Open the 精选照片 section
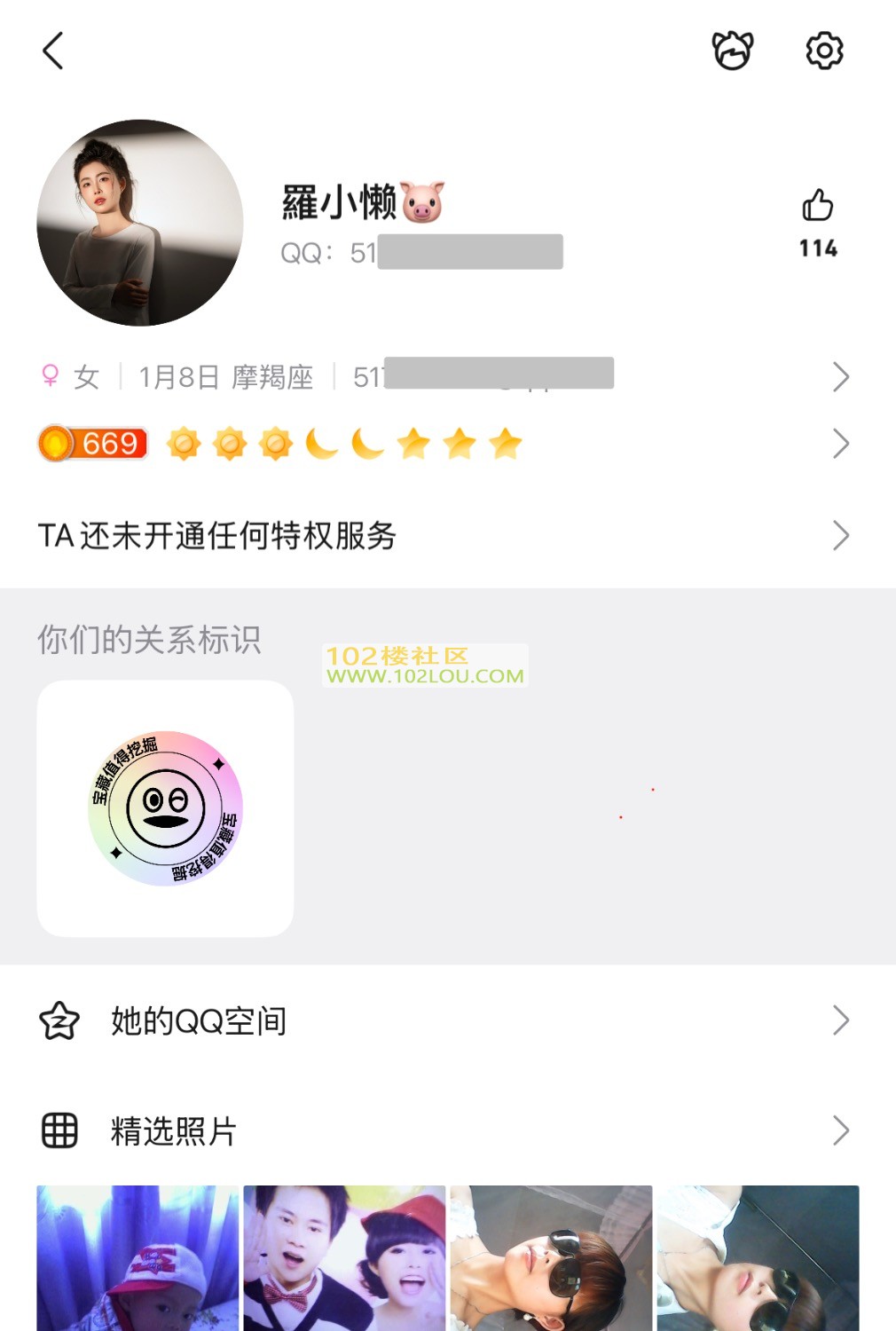This screenshot has height=1331, width=896. pos(444,1131)
